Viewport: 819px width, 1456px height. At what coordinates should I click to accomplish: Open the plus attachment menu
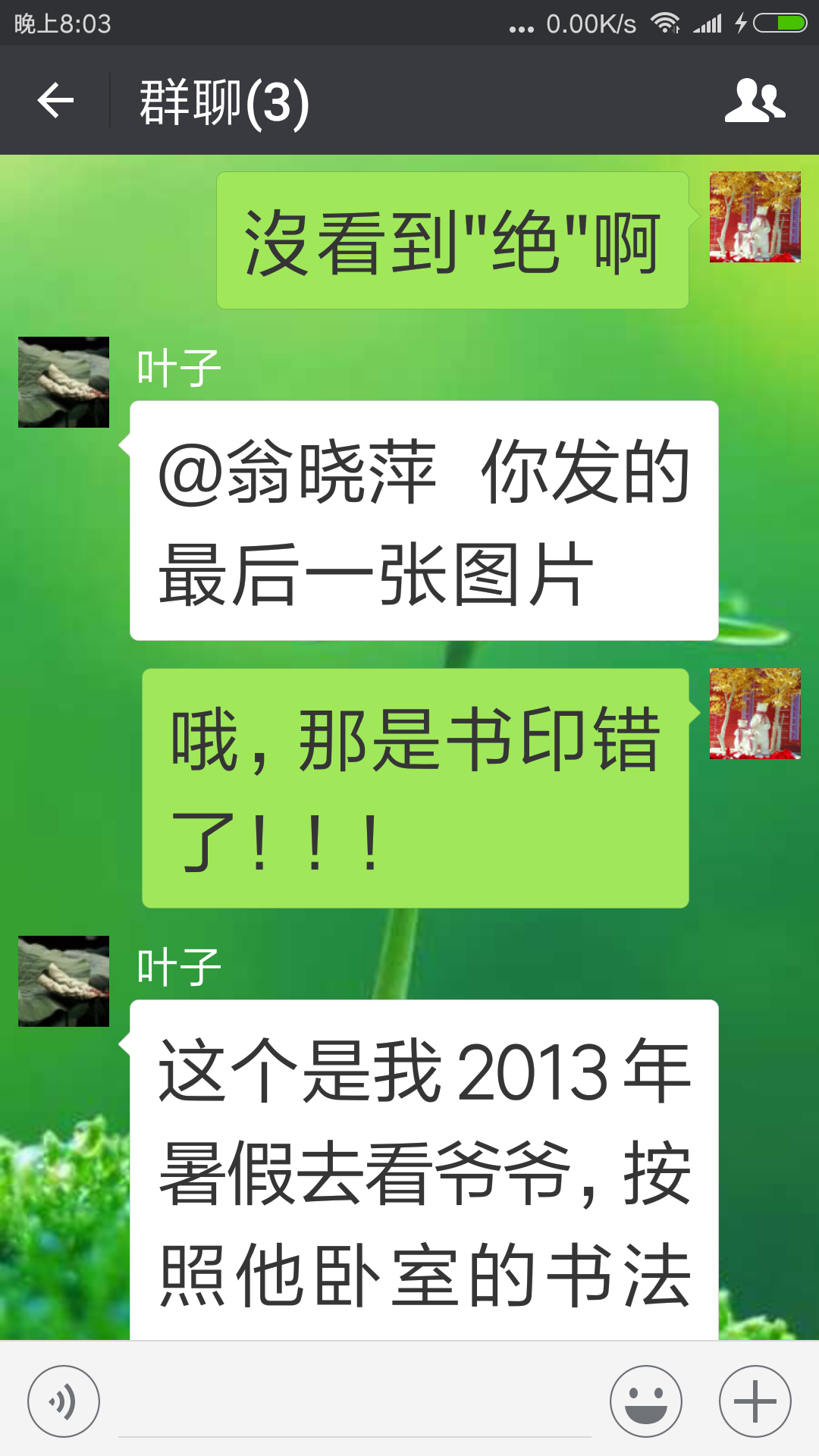(x=755, y=1401)
